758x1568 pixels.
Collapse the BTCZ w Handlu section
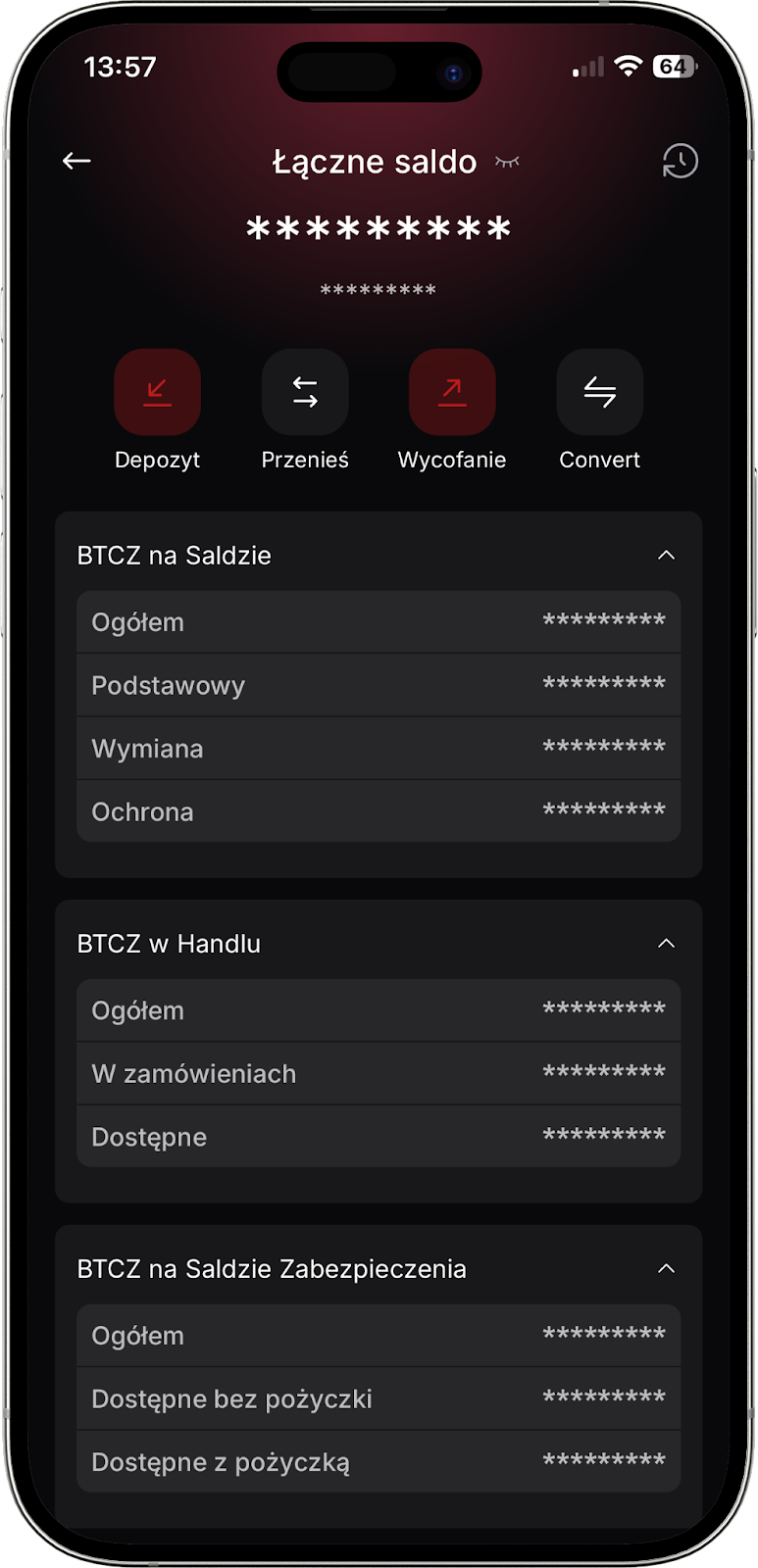point(666,944)
